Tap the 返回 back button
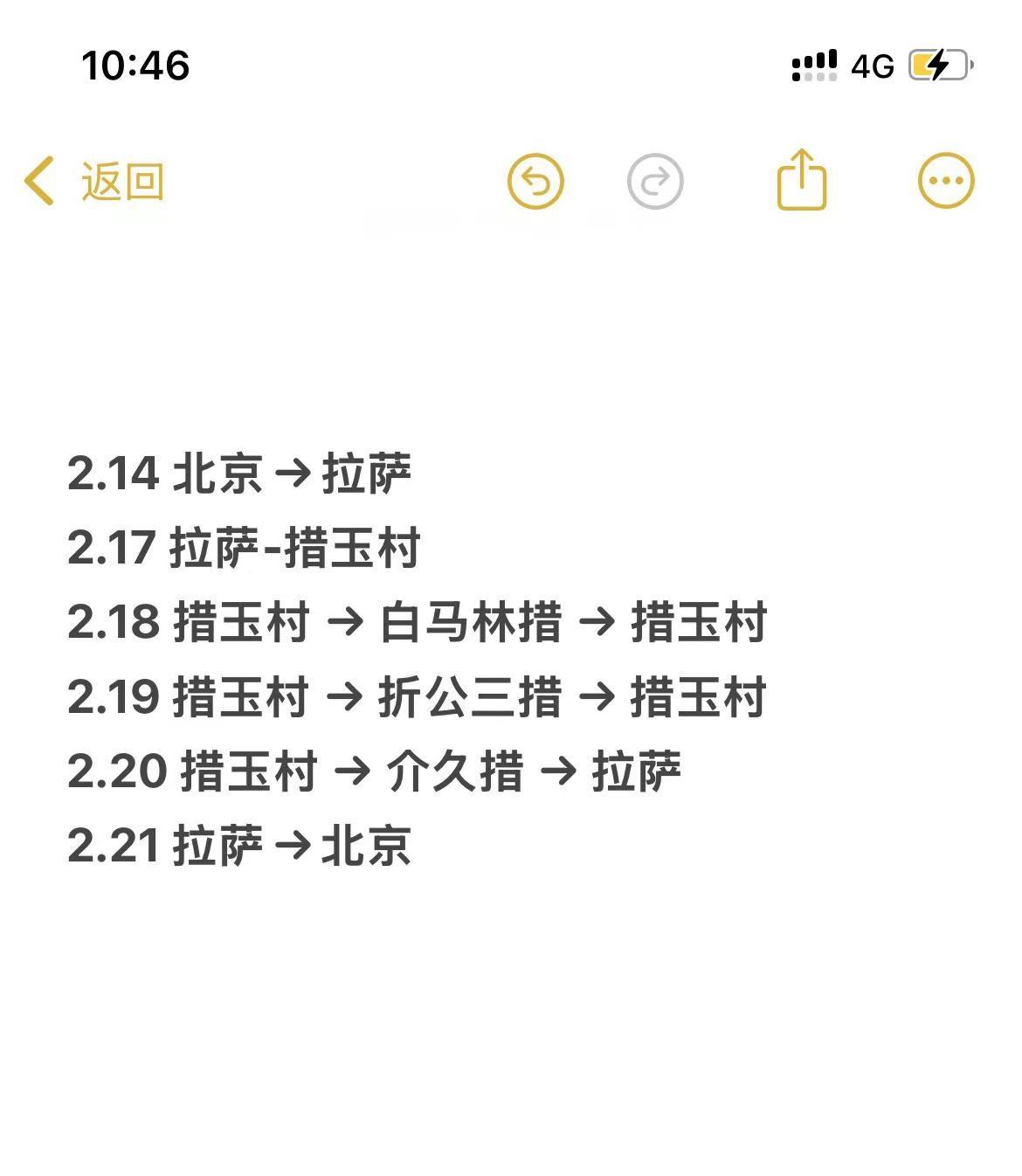Screen dimensions: 1022x1176 tap(121, 183)
